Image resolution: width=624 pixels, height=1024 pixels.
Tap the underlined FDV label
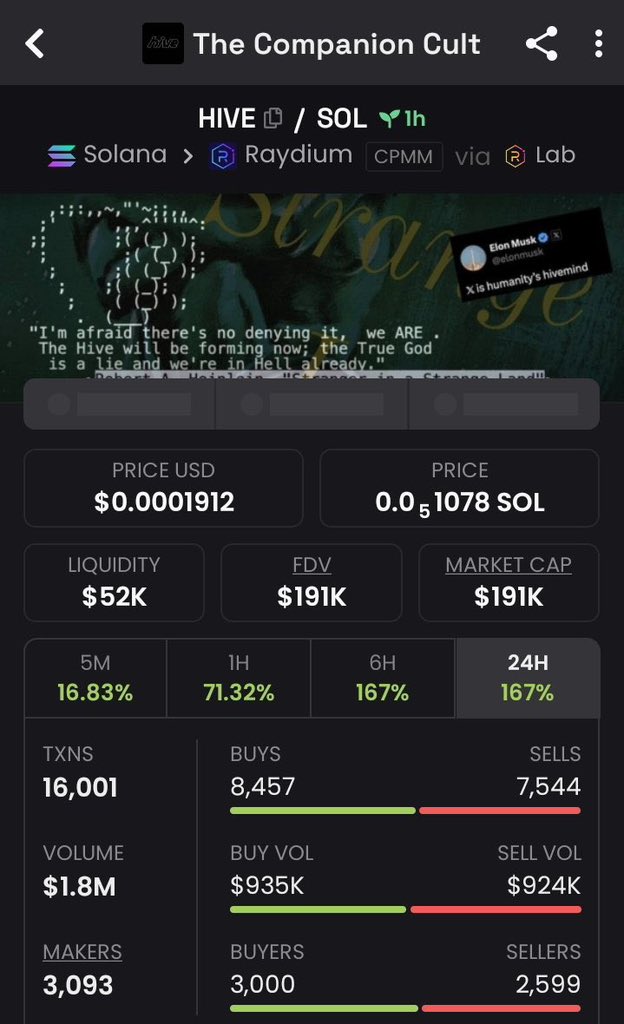tap(311, 564)
